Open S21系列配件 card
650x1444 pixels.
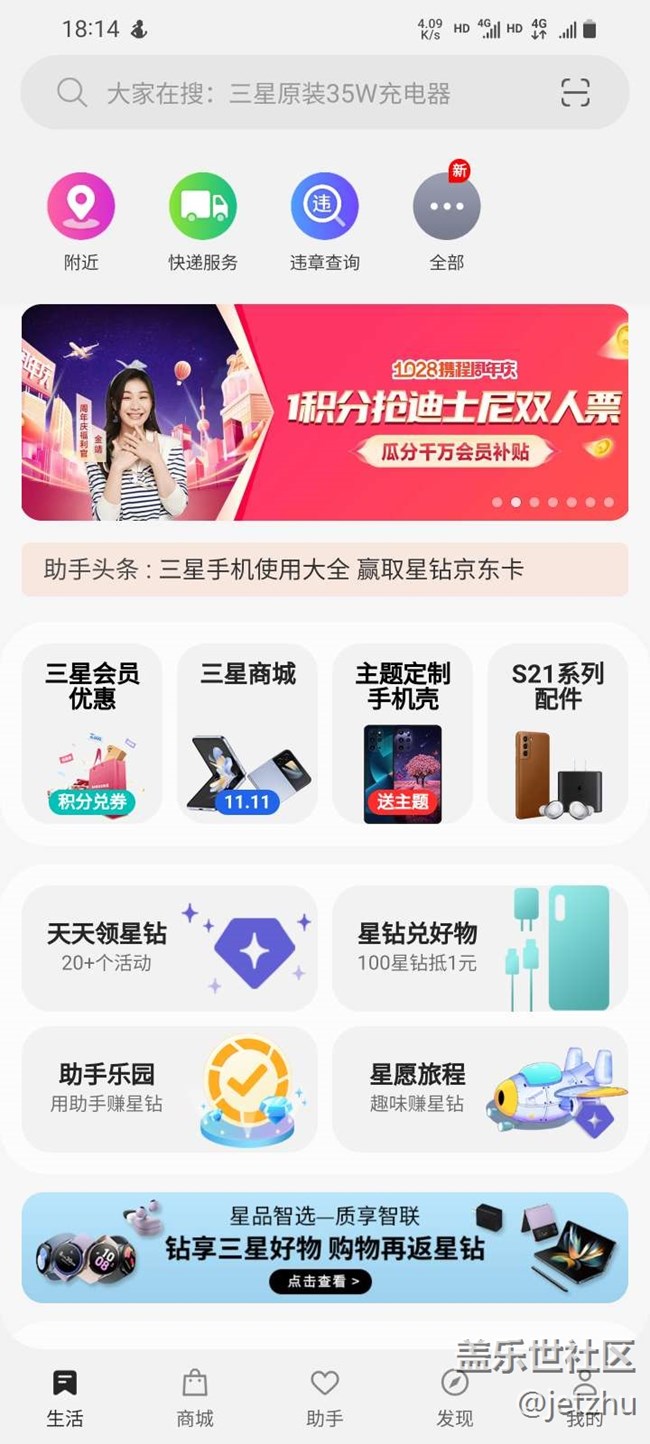557,733
